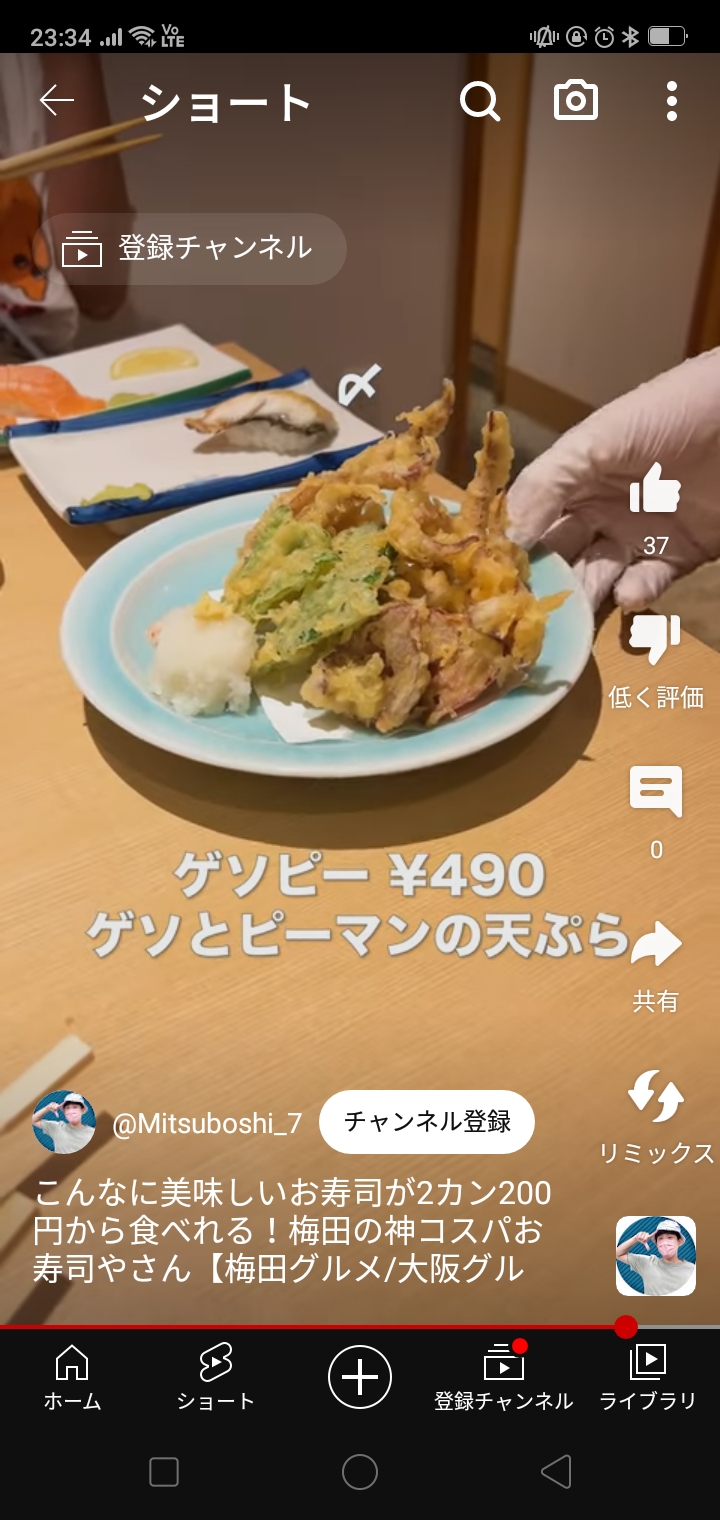Tap the system back triangle button
This screenshot has height=1520, width=720.
(x=555, y=1472)
